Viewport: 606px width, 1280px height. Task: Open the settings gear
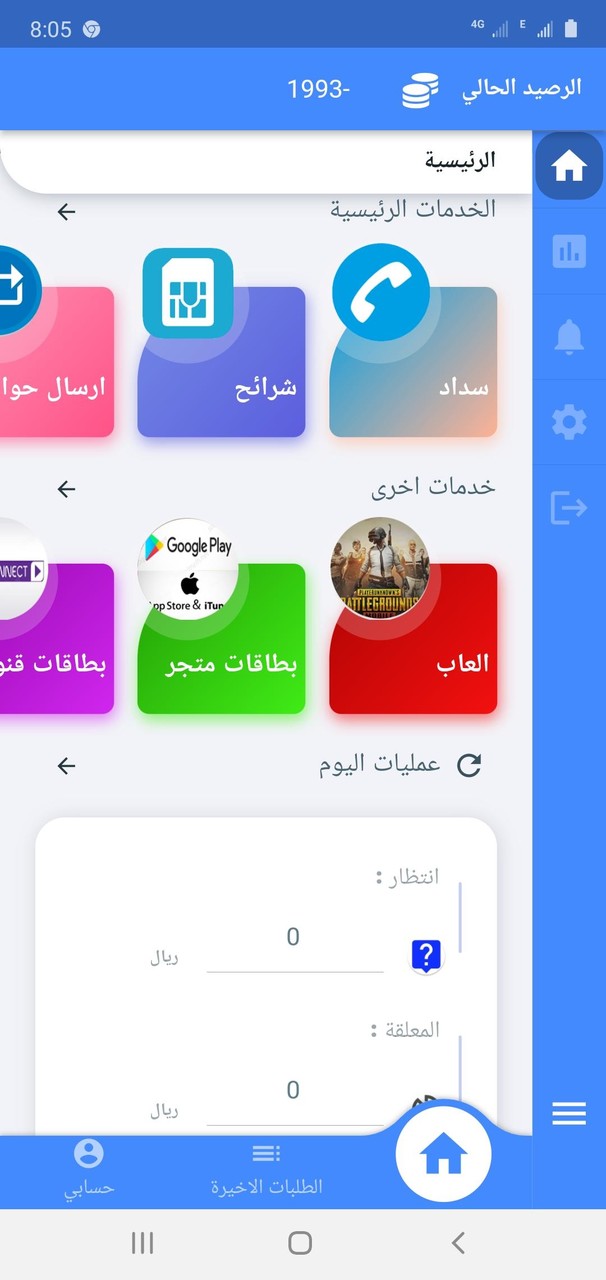pos(569,422)
